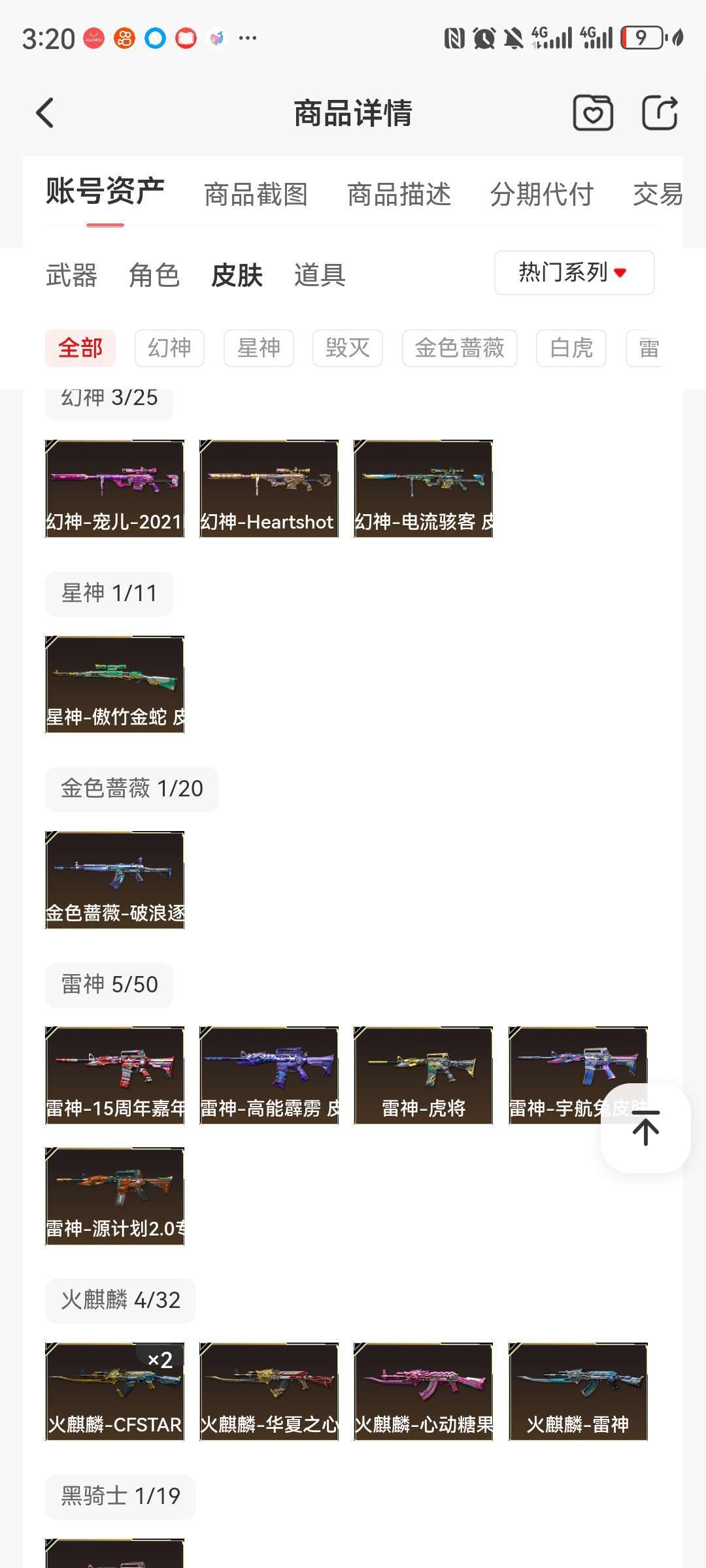Go back from 商品详情 page
This screenshot has width=706, height=1568.
coord(44,113)
